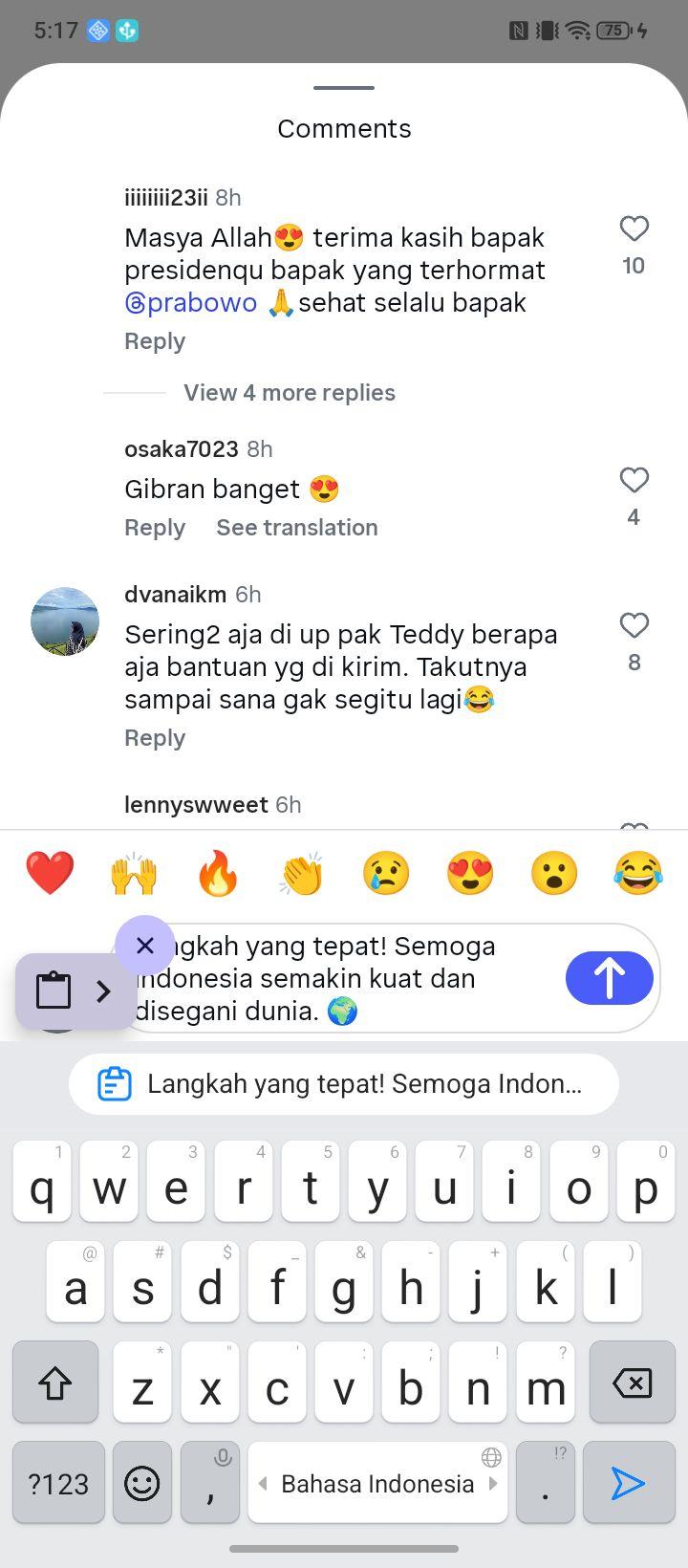
Task: Dismiss the floating clipboard widget
Action: [x=145, y=946]
